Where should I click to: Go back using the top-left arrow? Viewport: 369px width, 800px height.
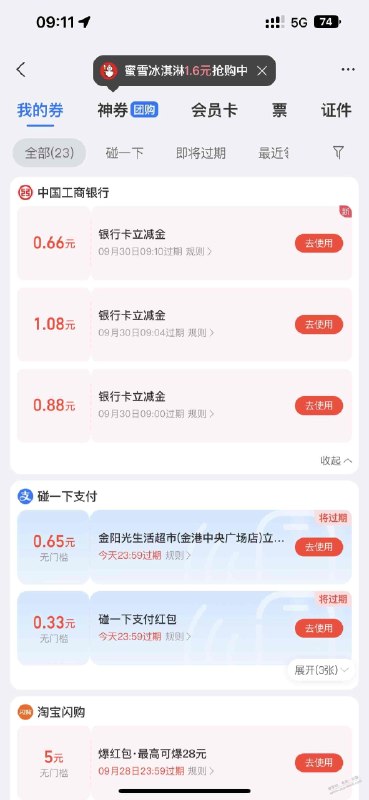click(21, 69)
